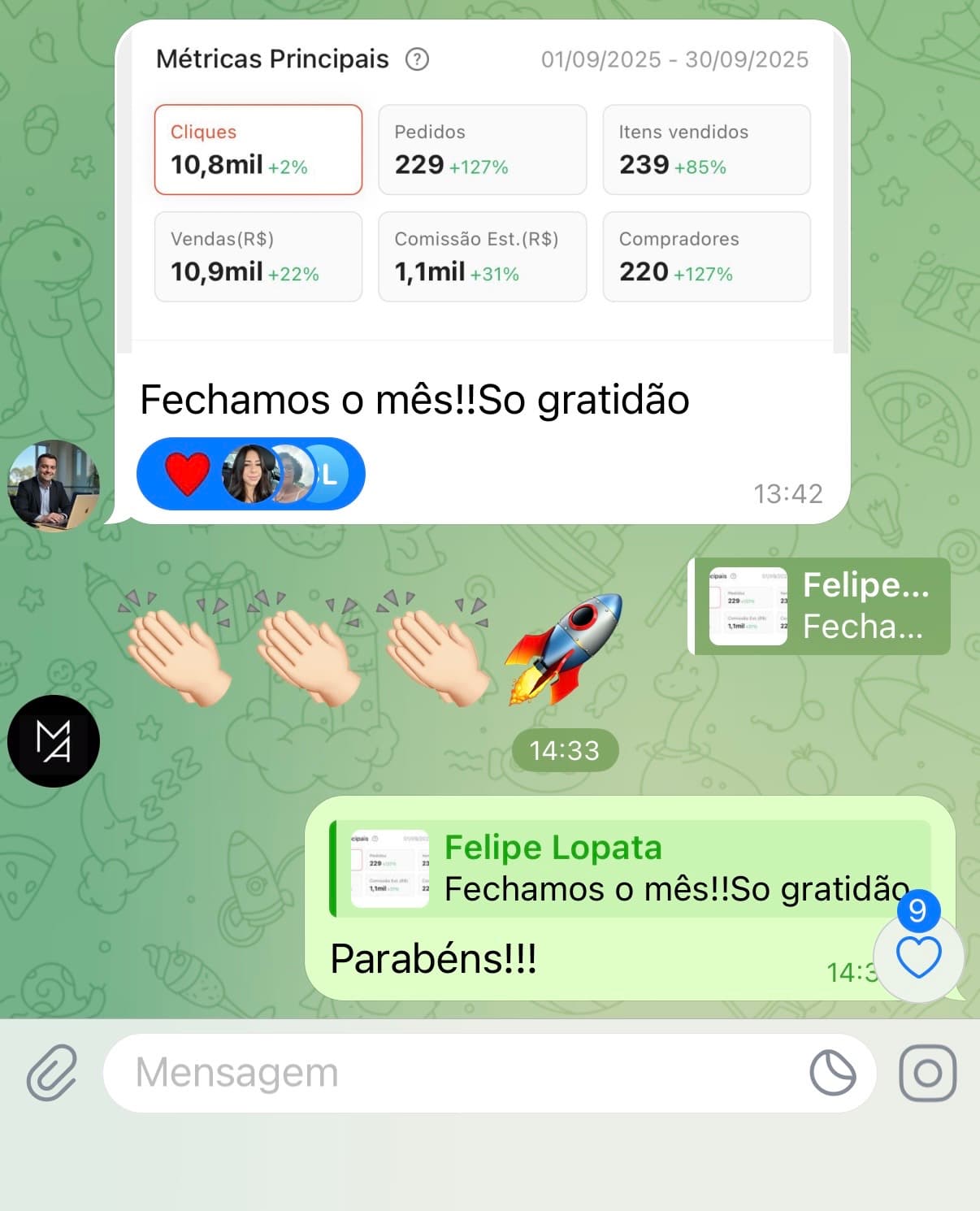Image resolution: width=980 pixels, height=1211 pixels.
Task: Click the date range 01/09/2025 - 30/09/2025
Action: pyautogui.click(x=674, y=59)
